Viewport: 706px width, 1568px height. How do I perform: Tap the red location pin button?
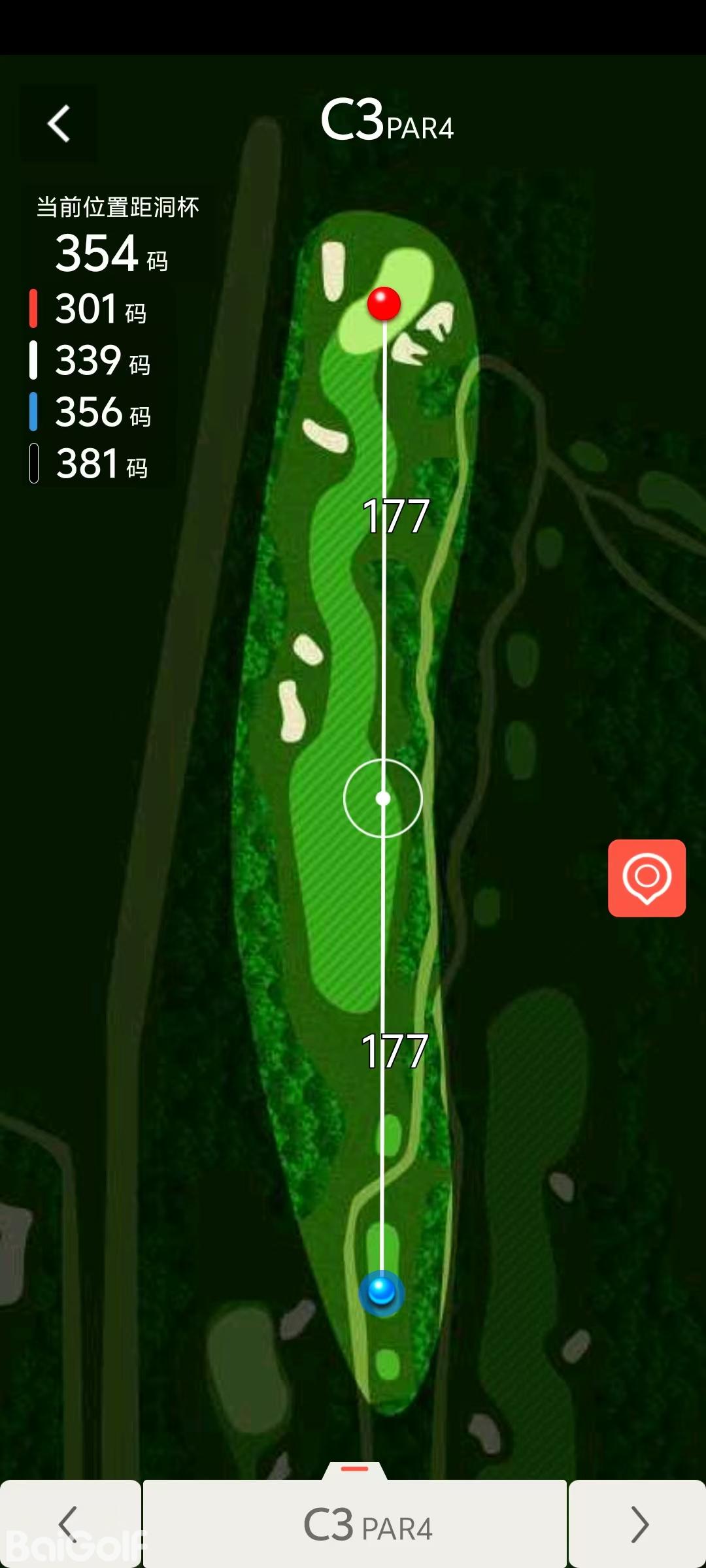tap(647, 877)
